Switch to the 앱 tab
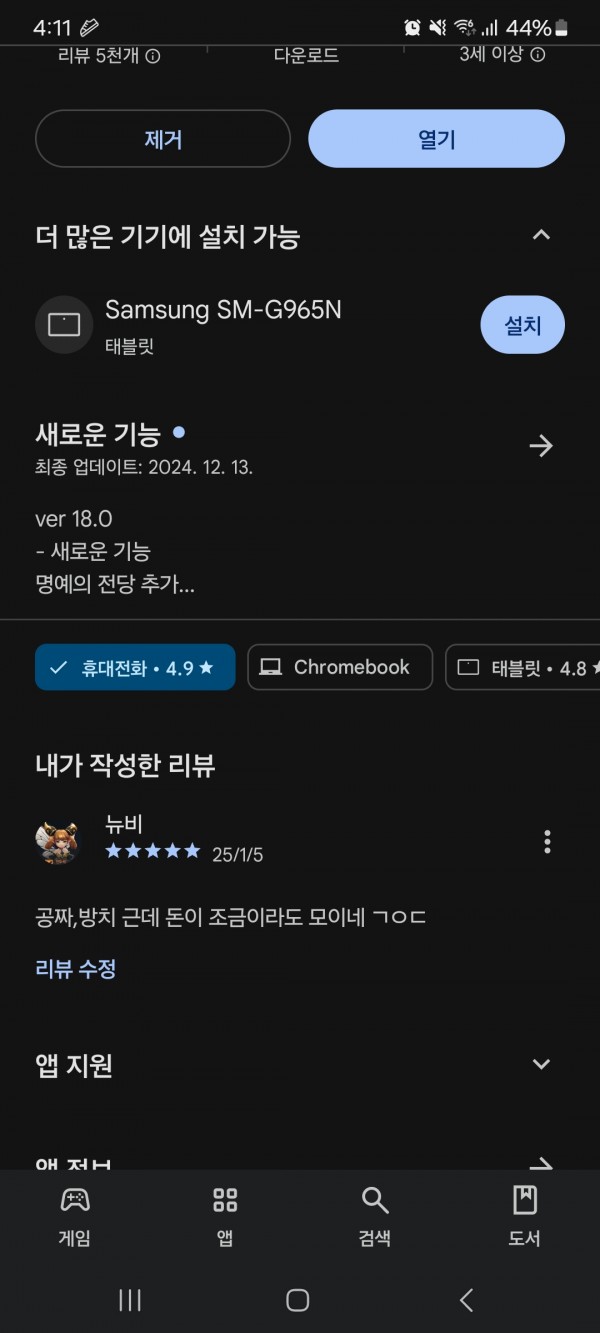This screenshot has height=1333, width=600. coord(225,1216)
